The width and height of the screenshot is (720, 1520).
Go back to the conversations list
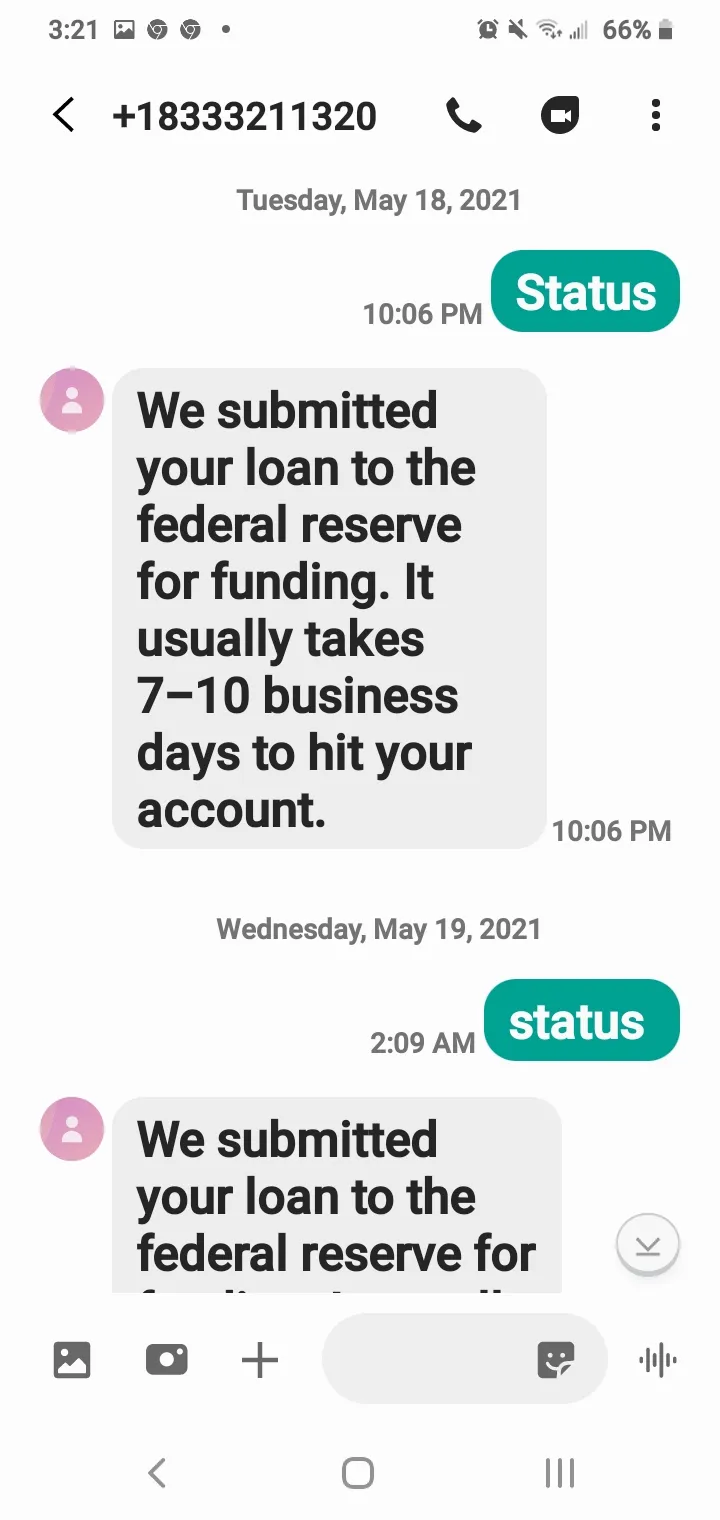63,116
